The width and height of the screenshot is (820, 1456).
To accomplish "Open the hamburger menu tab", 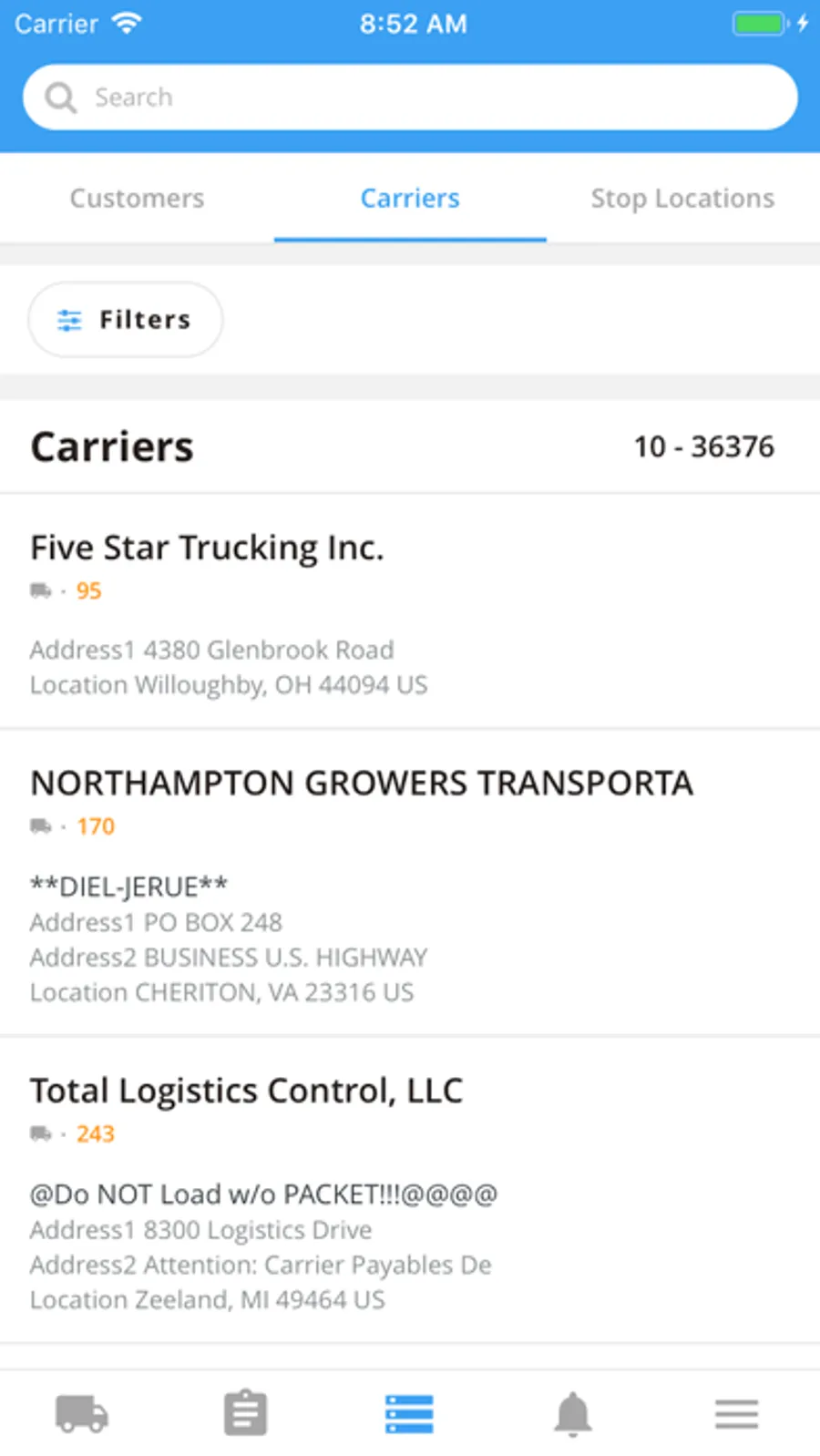I will (736, 1414).
